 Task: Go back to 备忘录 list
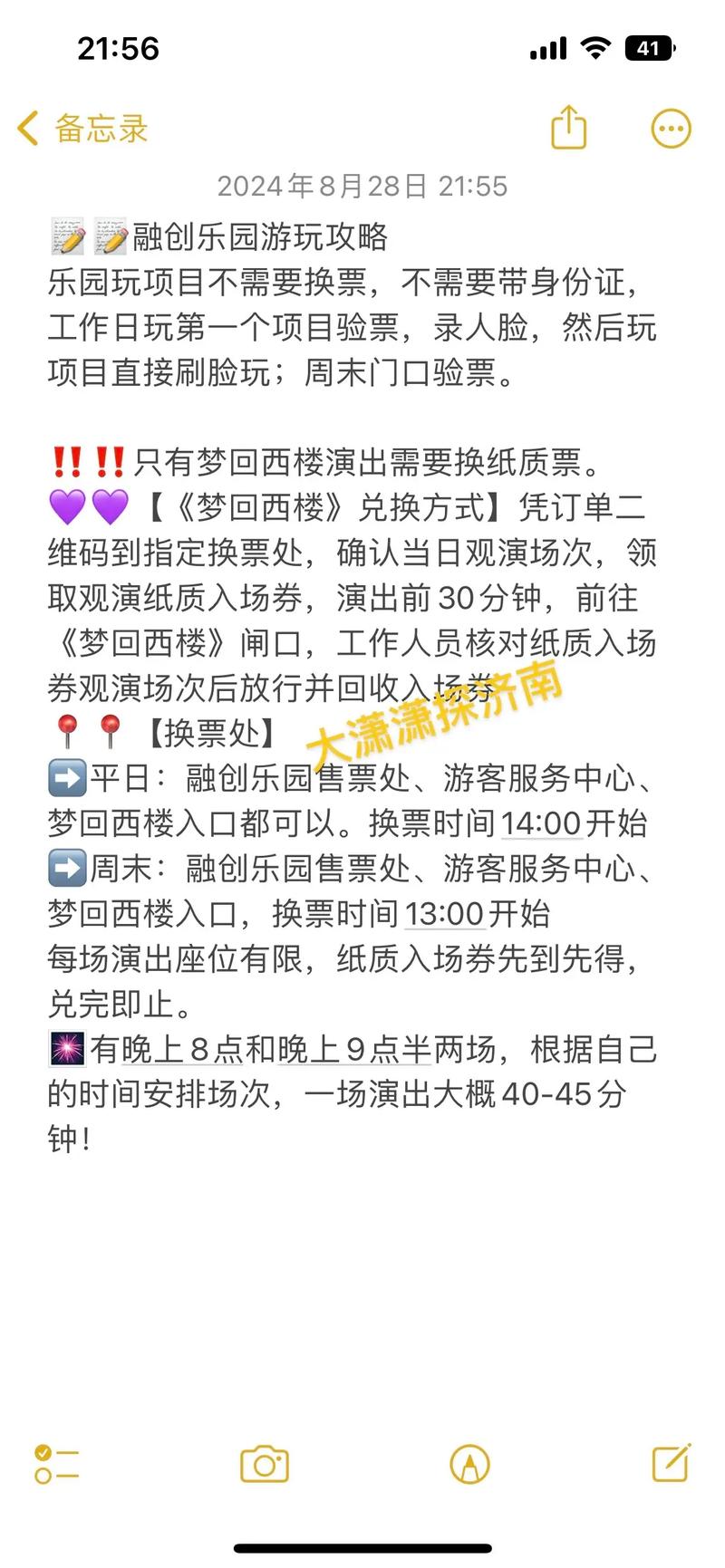pyautogui.click(x=82, y=129)
